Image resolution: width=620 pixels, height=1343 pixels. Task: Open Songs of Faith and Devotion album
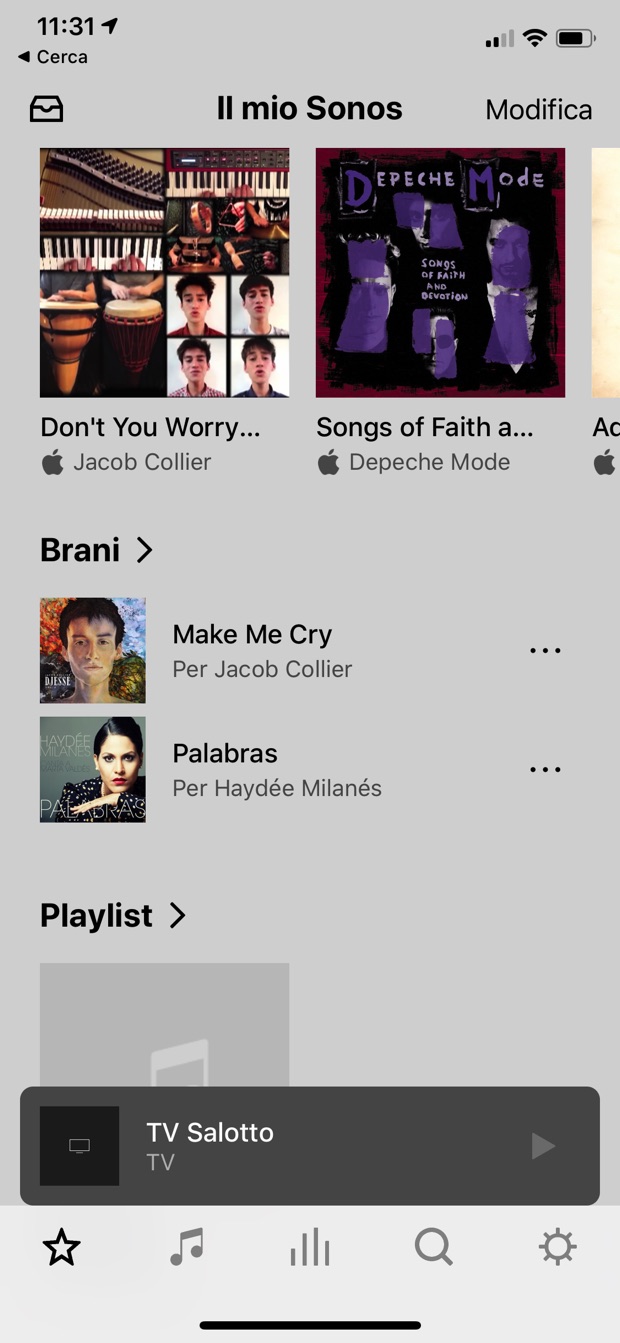click(x=440, y=273)
